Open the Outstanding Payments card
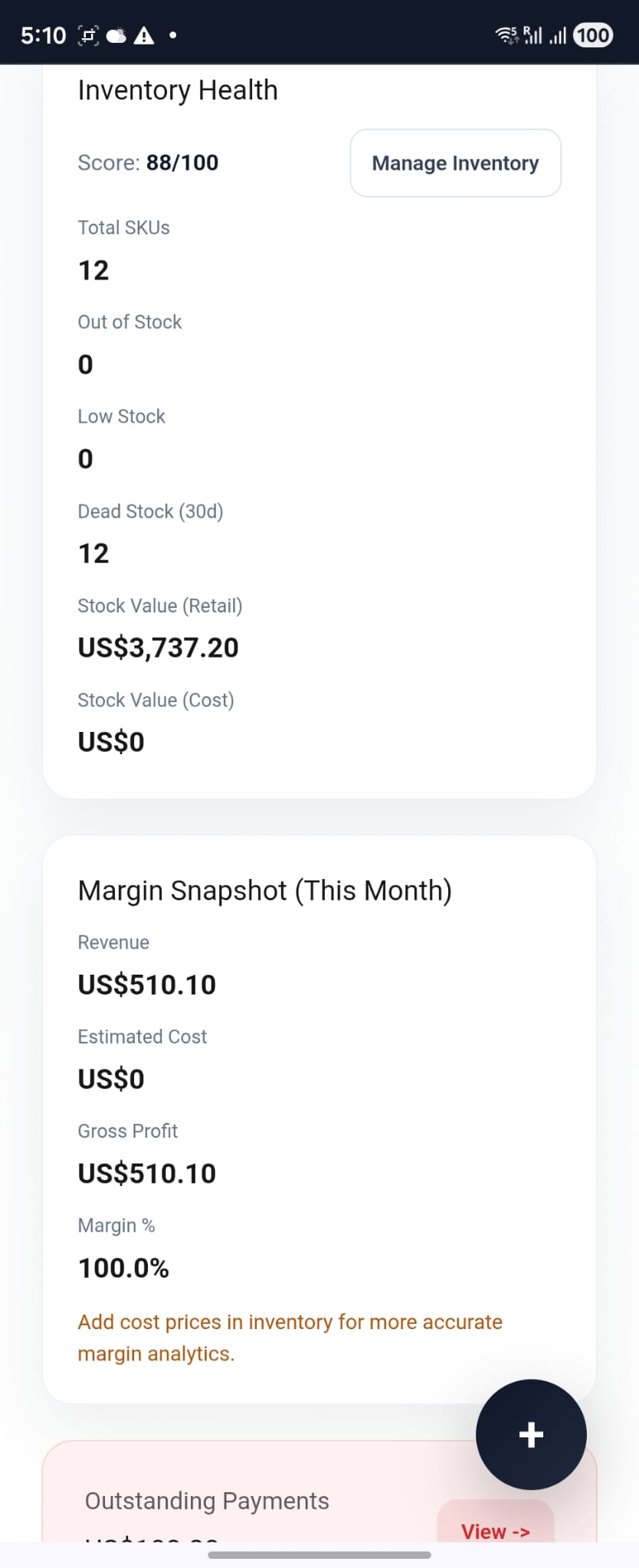This screenshot has width=639, height=1568. [x=205, y=1501]
